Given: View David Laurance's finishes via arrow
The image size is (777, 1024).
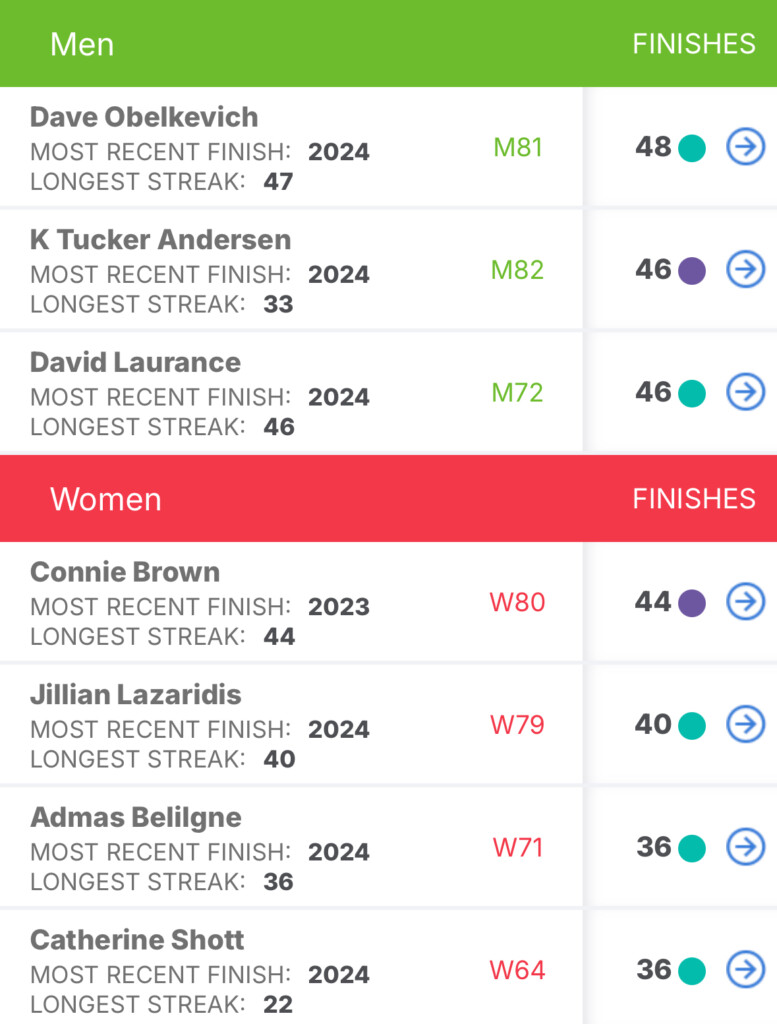Looking at the screenshot, I should point(745,392).
